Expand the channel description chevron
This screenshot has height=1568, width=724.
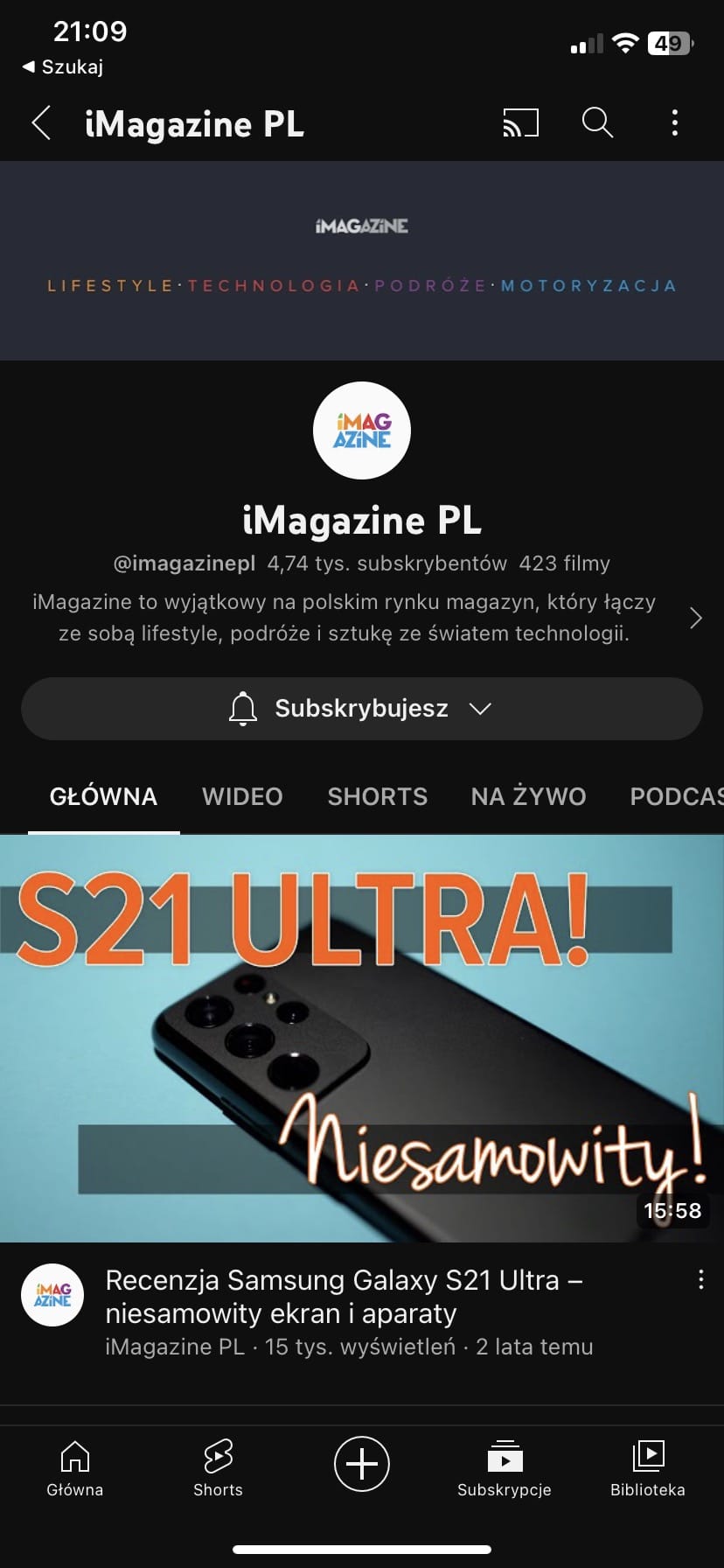coord(695,618)
